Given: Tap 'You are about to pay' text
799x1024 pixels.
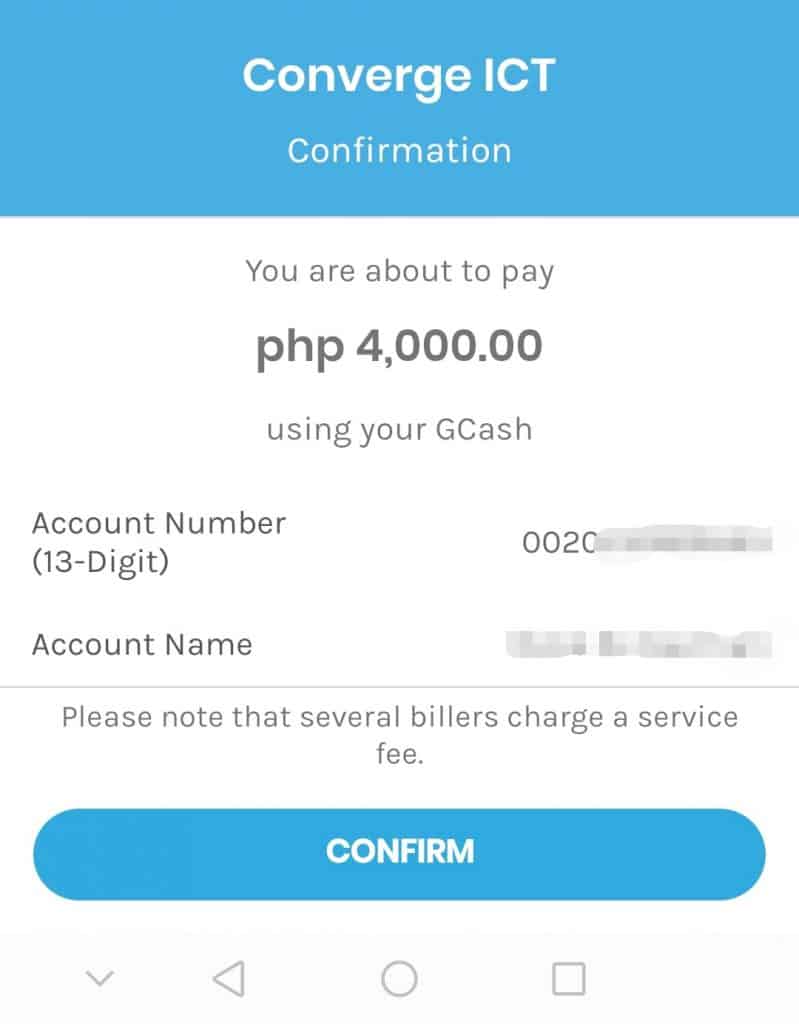Looking at the screenshot, I should [x=399, y=270].
